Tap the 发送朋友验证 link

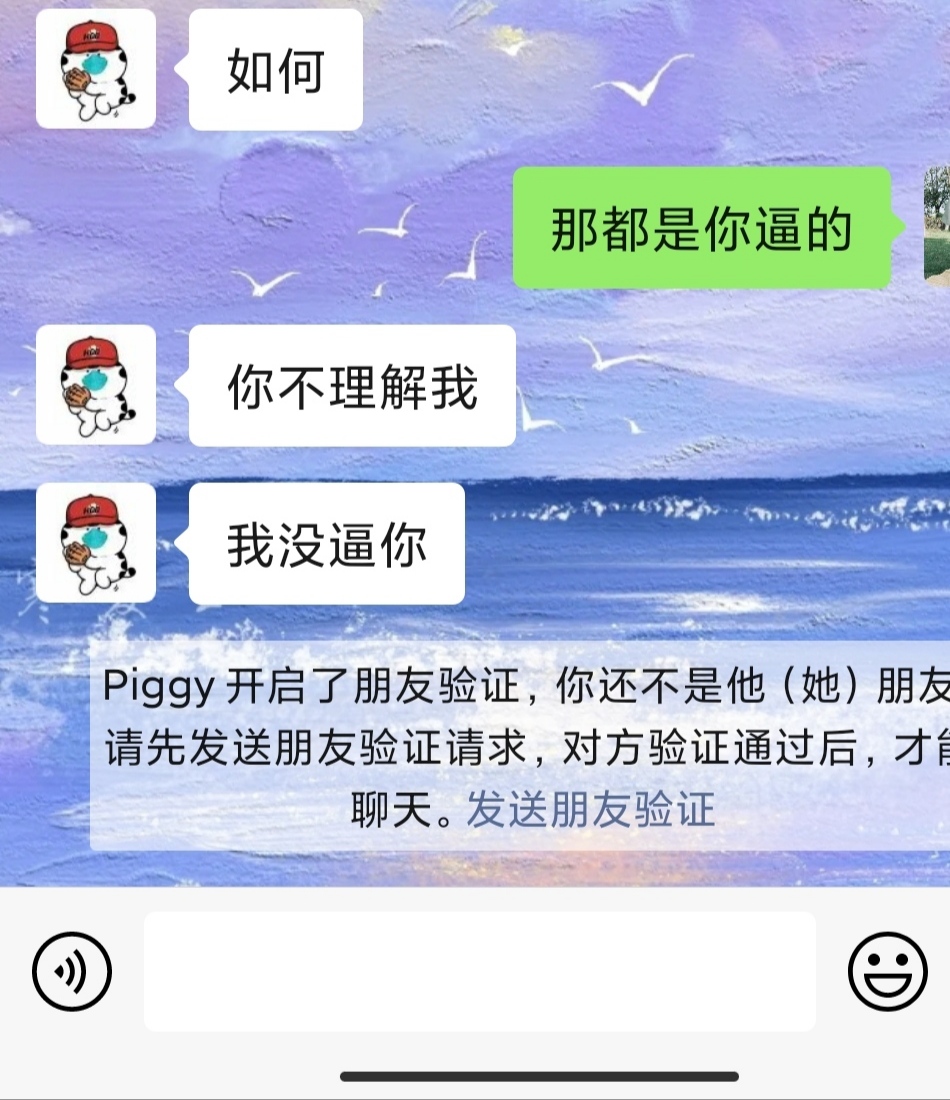(x=591, y=810)
